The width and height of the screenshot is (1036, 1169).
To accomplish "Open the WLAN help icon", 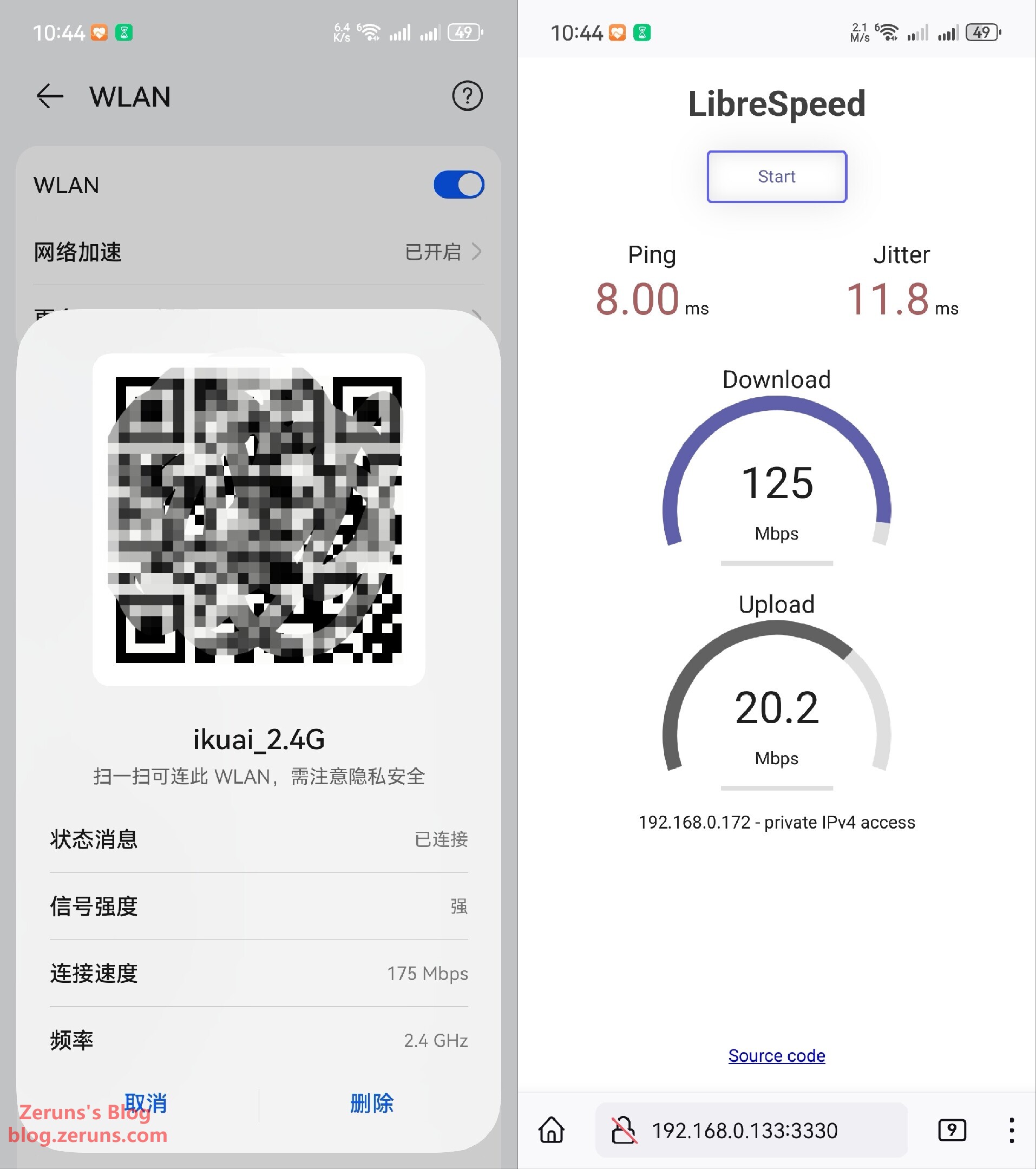I will pyautogui.click(x=467, y=96).
